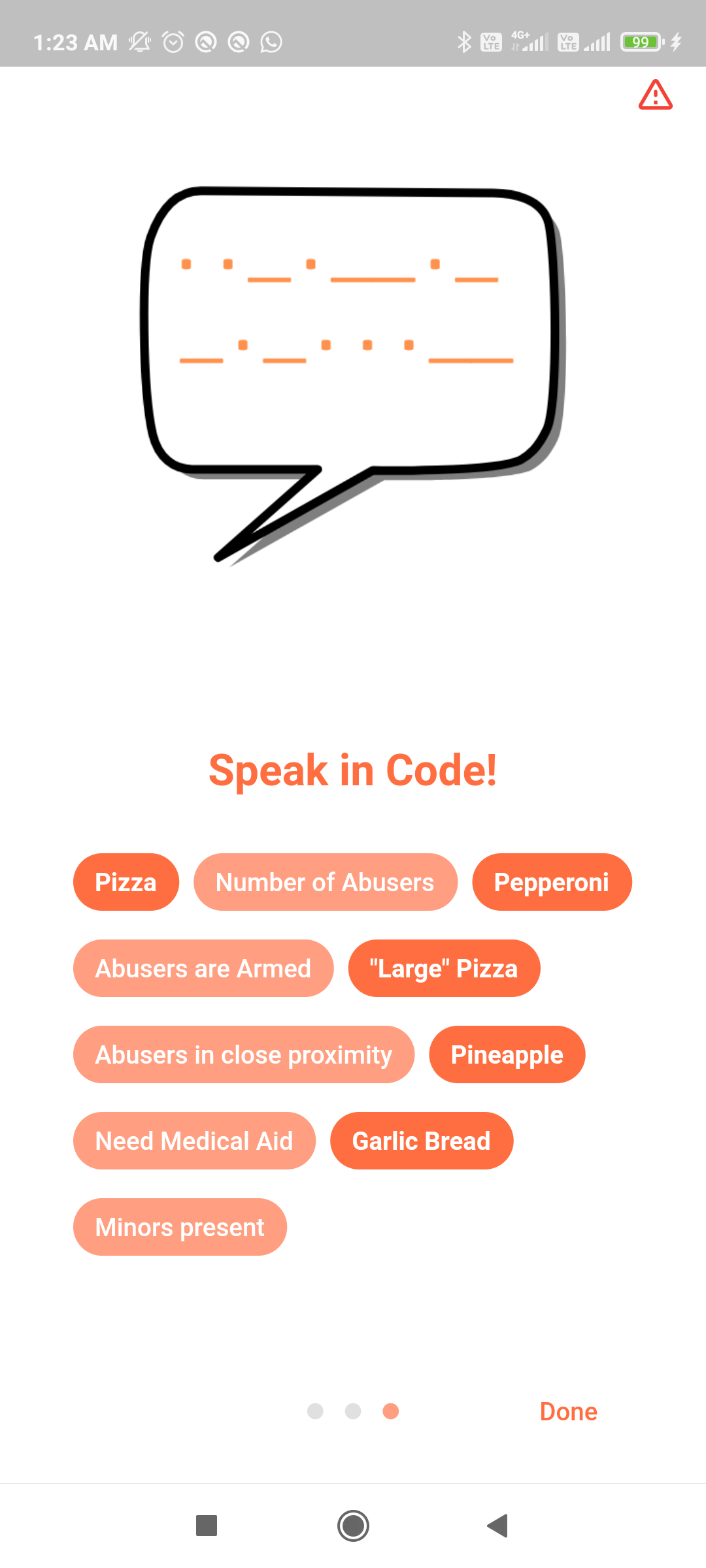Tap the Done link

coord(568,1411)
